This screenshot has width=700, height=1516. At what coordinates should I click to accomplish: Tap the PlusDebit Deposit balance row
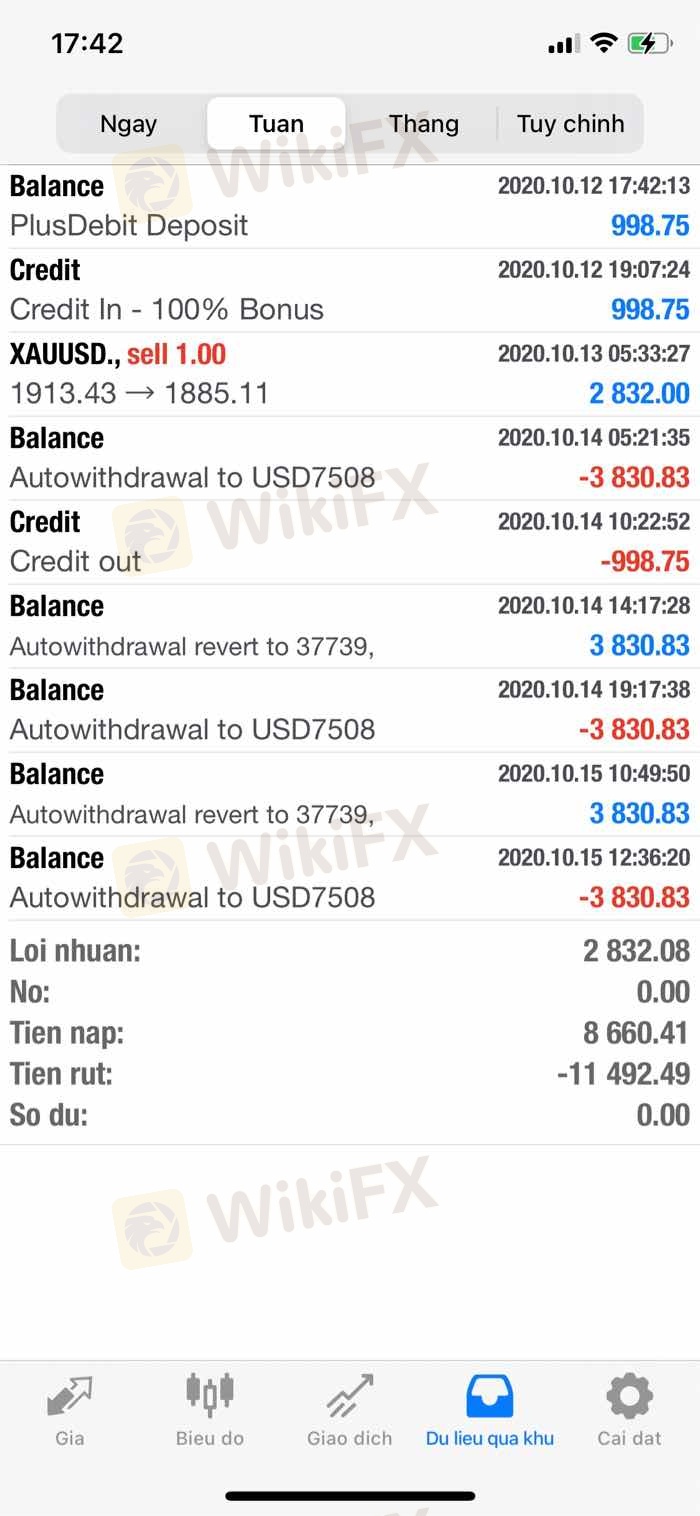[x=350, y=206]
